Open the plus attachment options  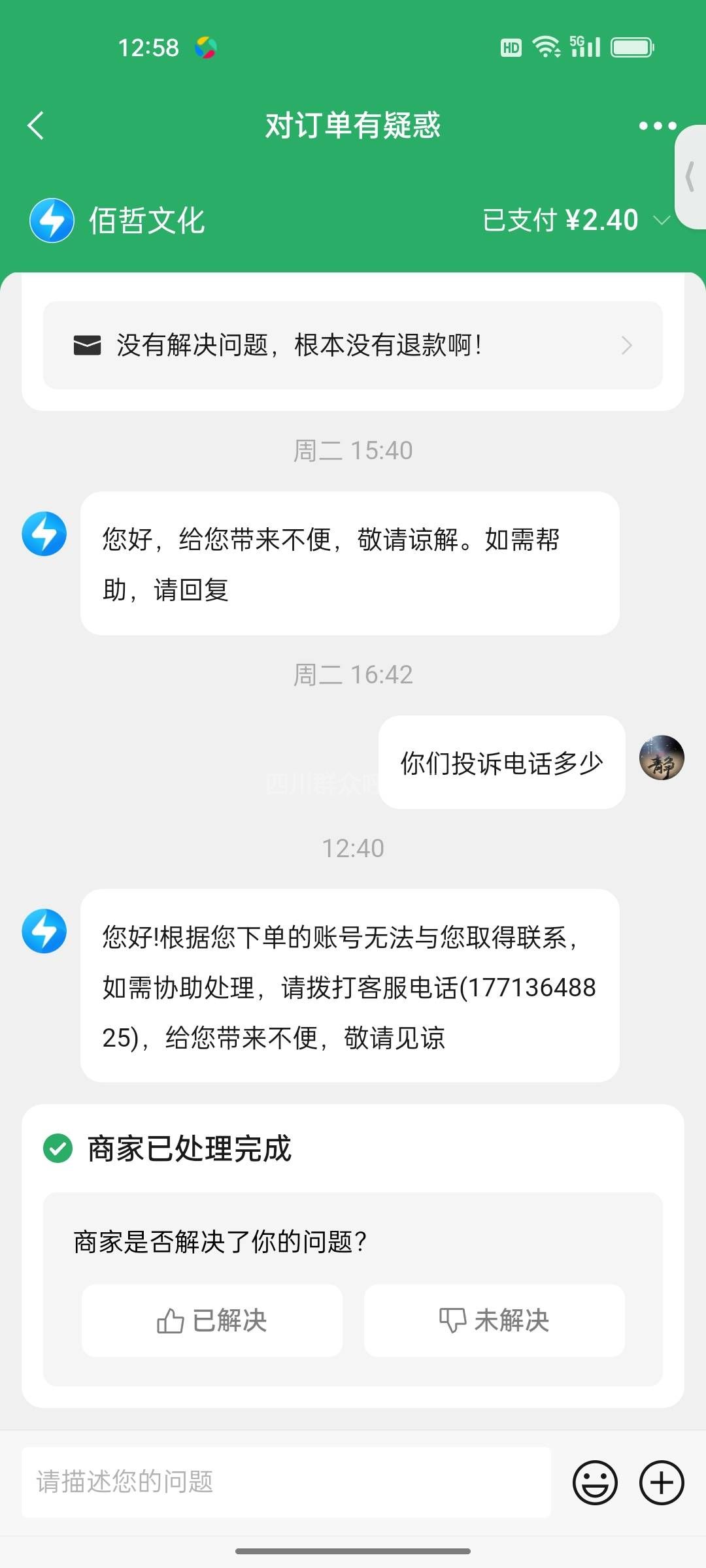click(x=662, y=1482)
